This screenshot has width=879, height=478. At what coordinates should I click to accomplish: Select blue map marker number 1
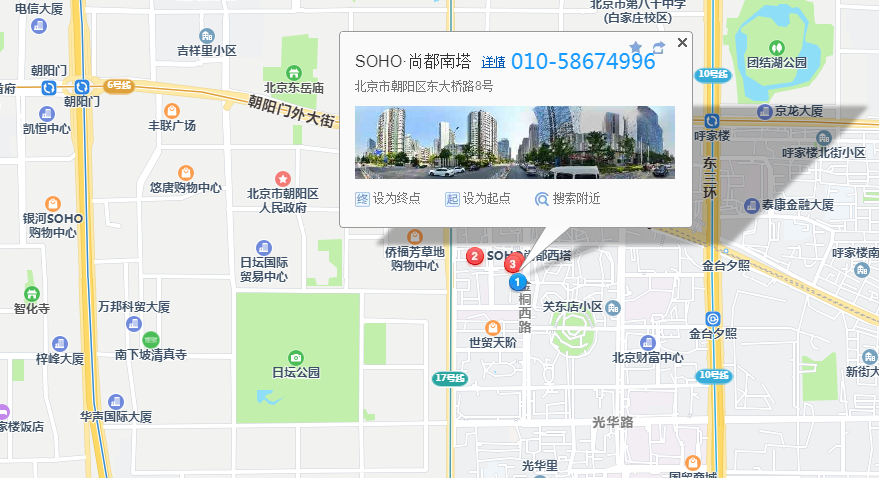click(518, 281)
